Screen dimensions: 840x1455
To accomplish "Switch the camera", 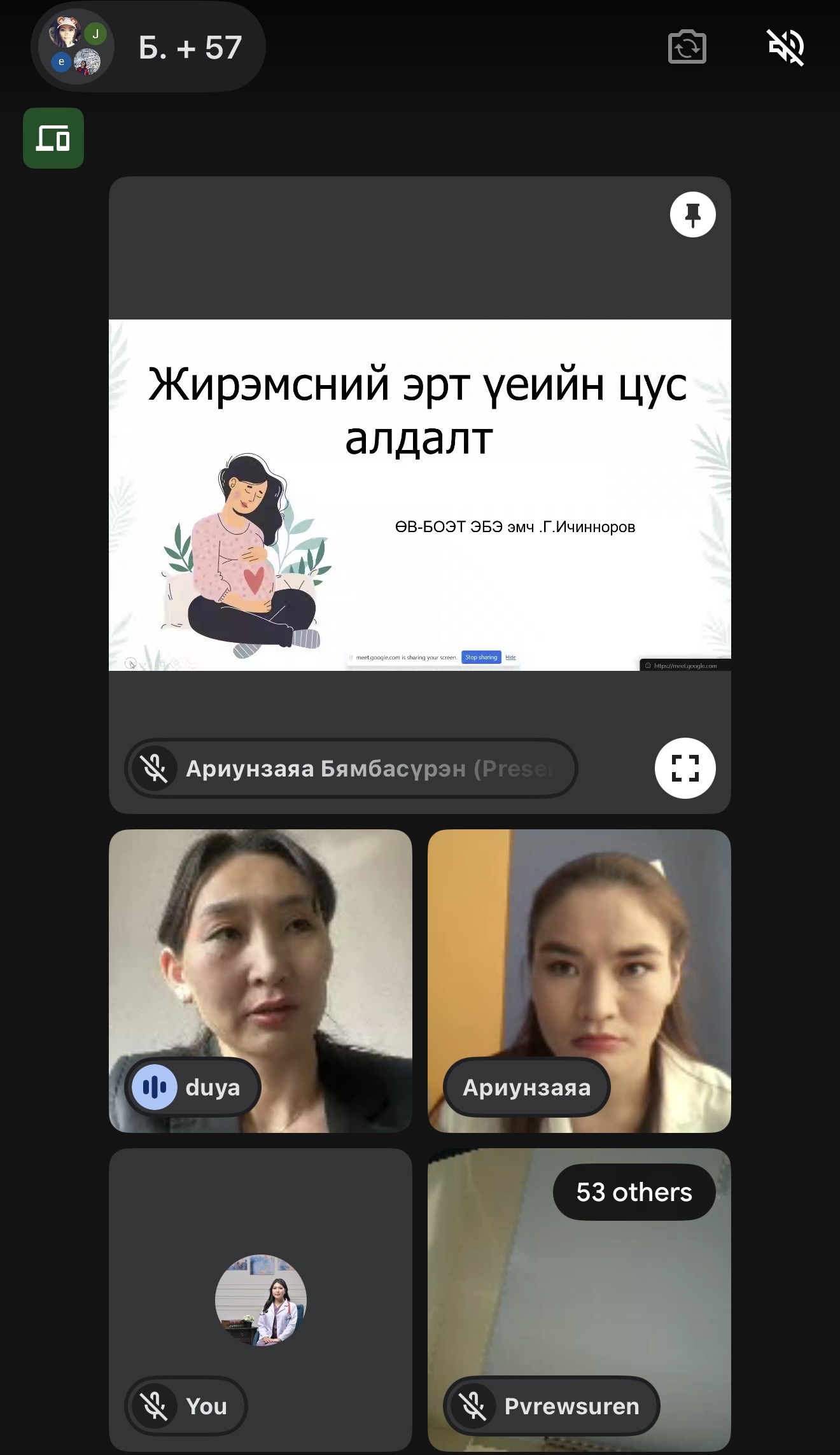I will tap(687, 47).
